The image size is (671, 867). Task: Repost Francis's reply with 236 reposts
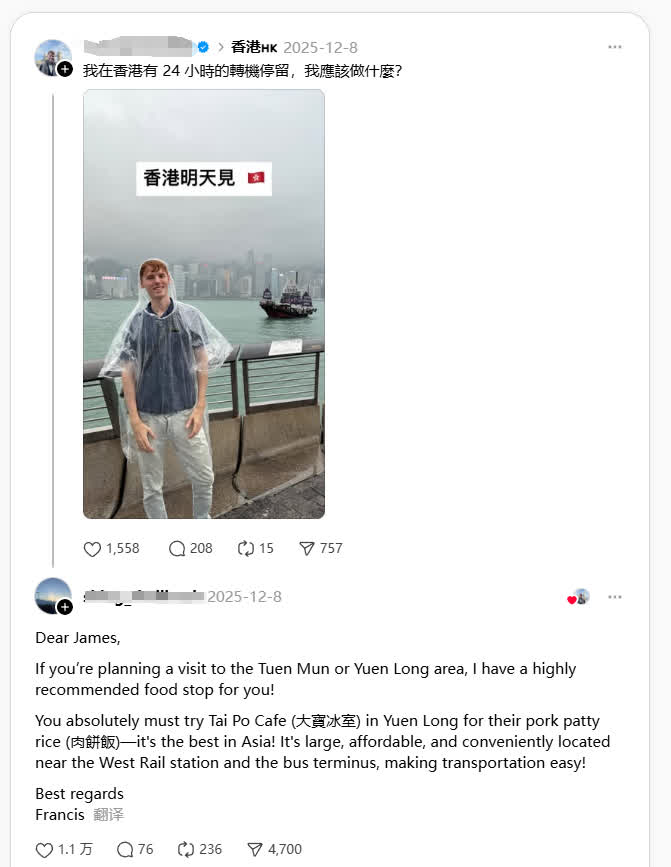[185, 849]
